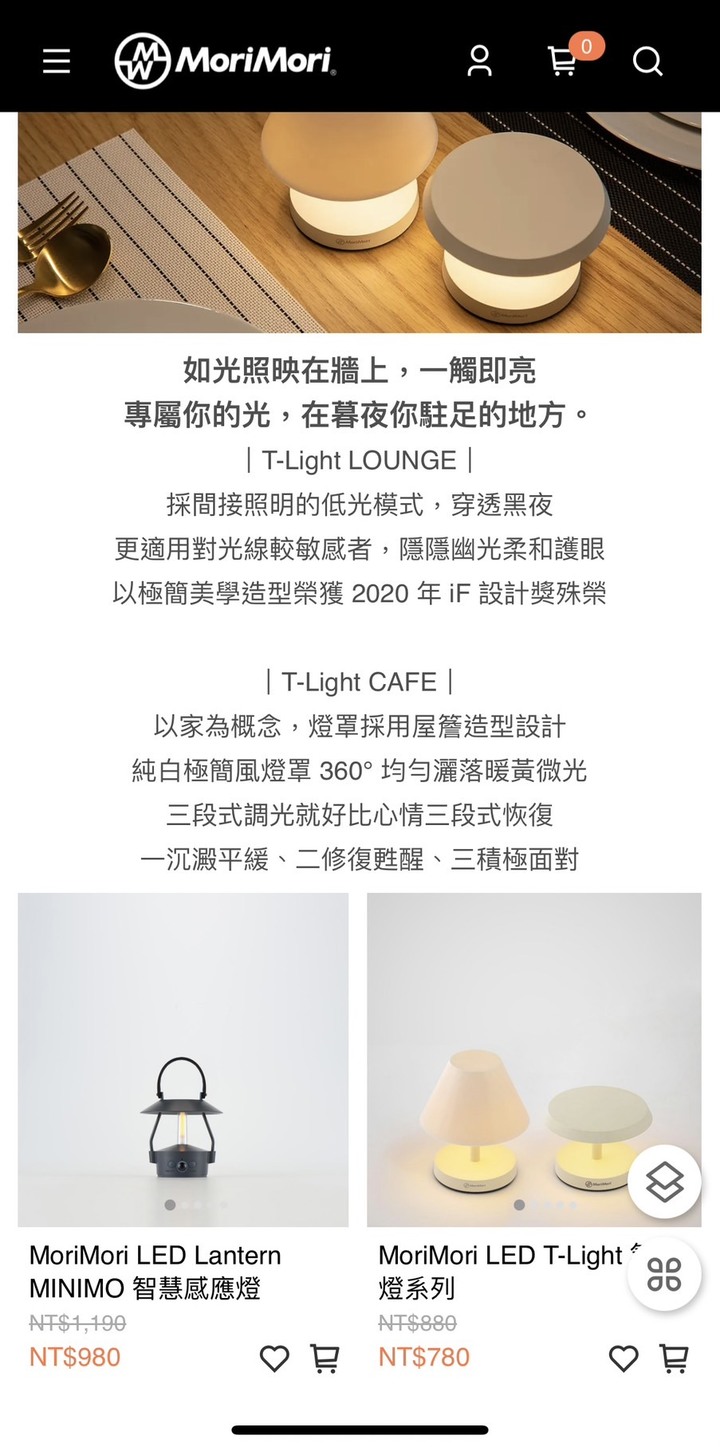
Task: Open MoriMori LED T-Light title
Action: [x=500, y=1271]
